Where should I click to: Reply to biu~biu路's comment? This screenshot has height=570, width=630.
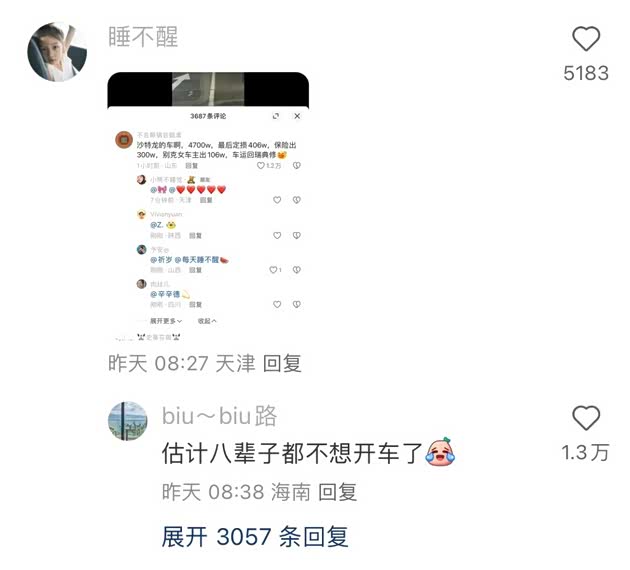[337, 492]
